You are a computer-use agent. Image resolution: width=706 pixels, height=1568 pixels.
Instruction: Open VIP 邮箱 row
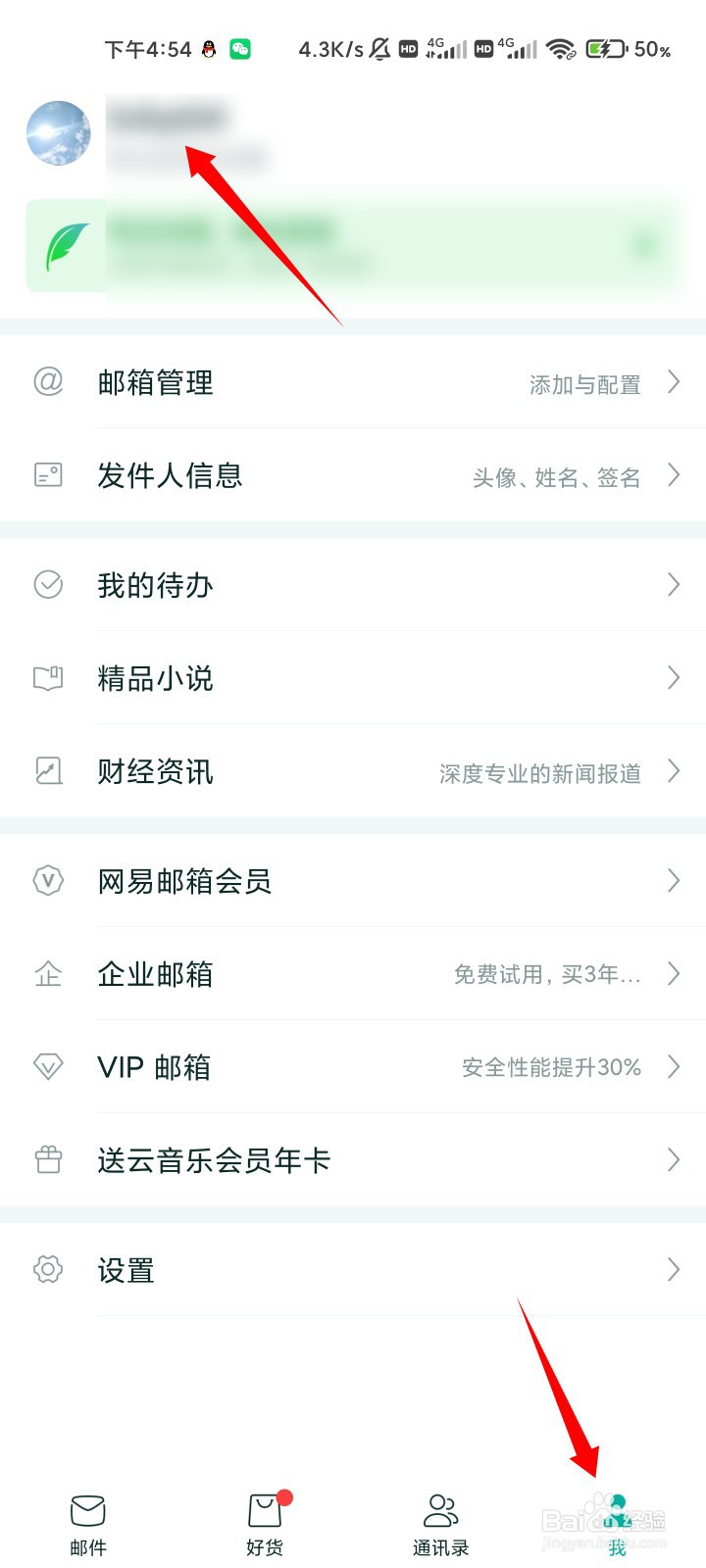(353, 1067)
